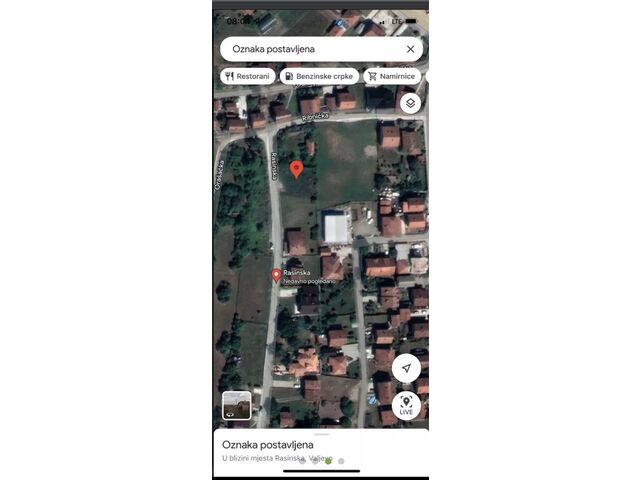
Task: Open the Street View thumbnail
Action: [237, 405]
